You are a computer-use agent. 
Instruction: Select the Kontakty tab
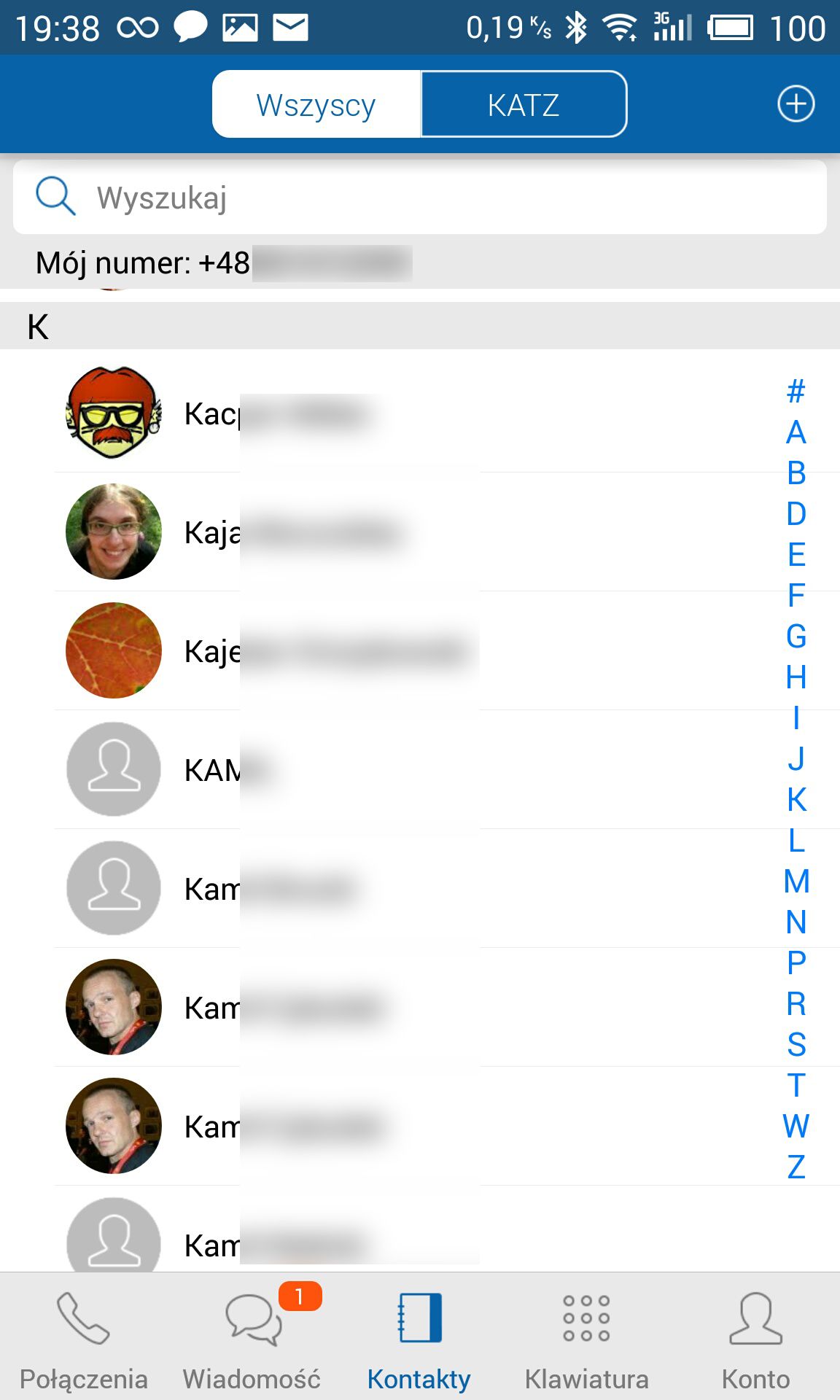(419, 1337)
